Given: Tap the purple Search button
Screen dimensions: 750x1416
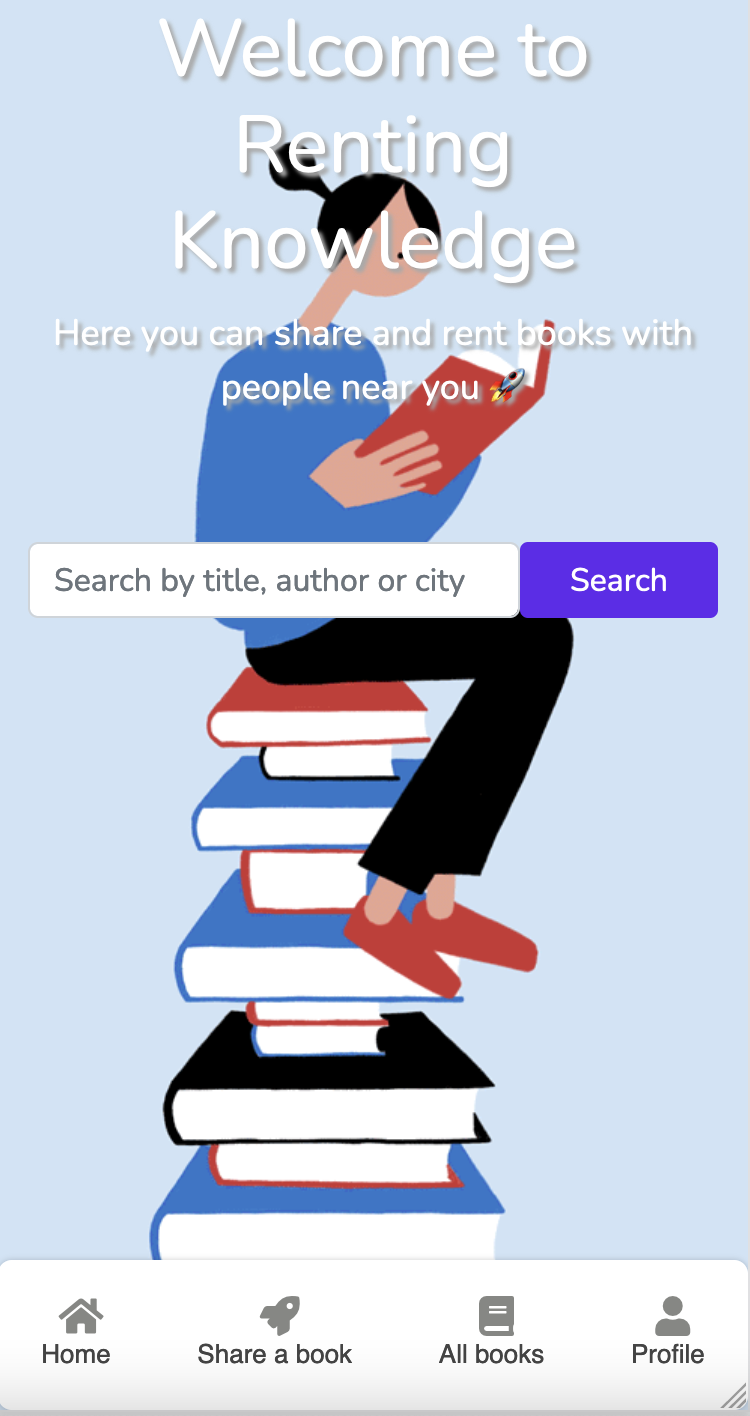Looking at the screenshot, I should point(619,580).
